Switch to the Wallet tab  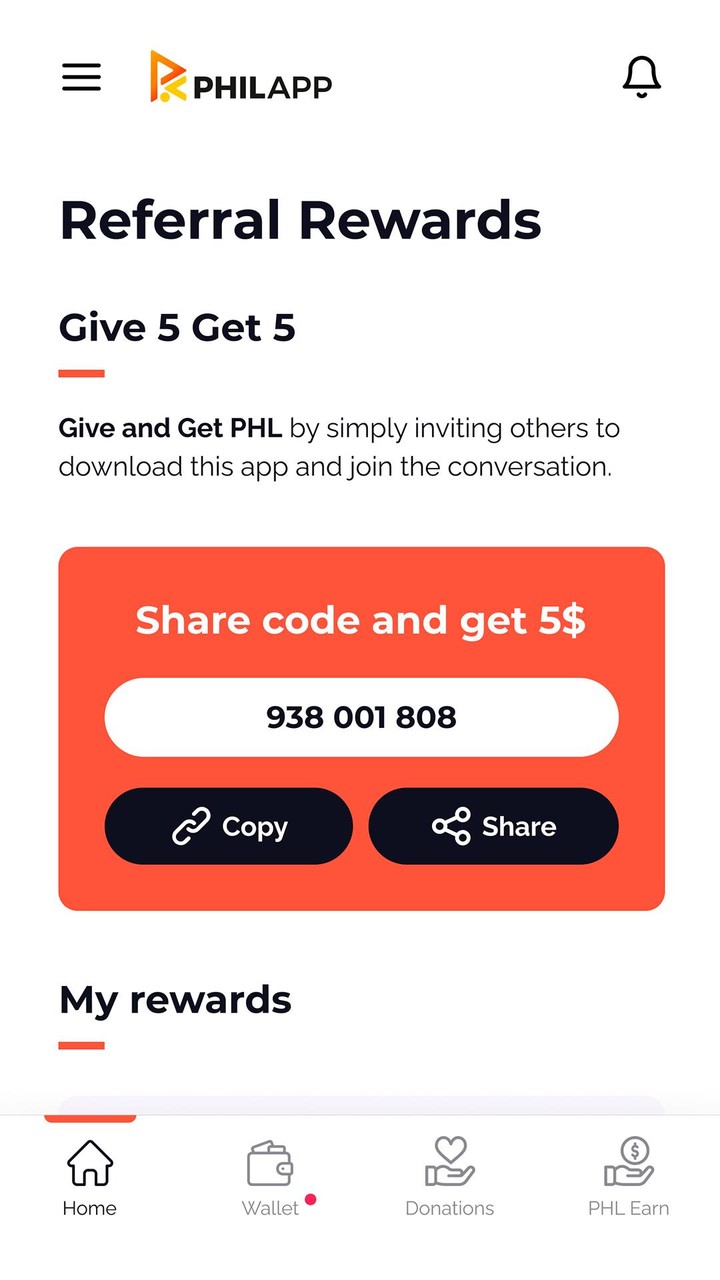click(x=270, y=1178)
